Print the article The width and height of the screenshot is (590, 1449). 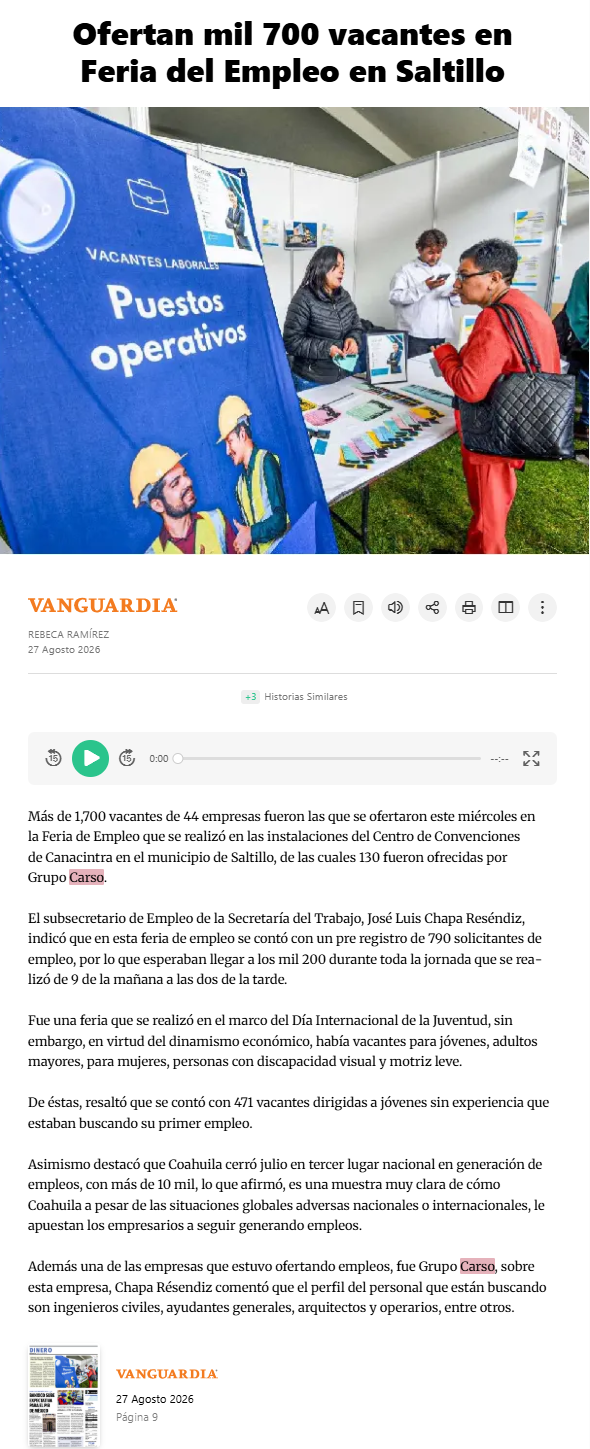point(469,607)
